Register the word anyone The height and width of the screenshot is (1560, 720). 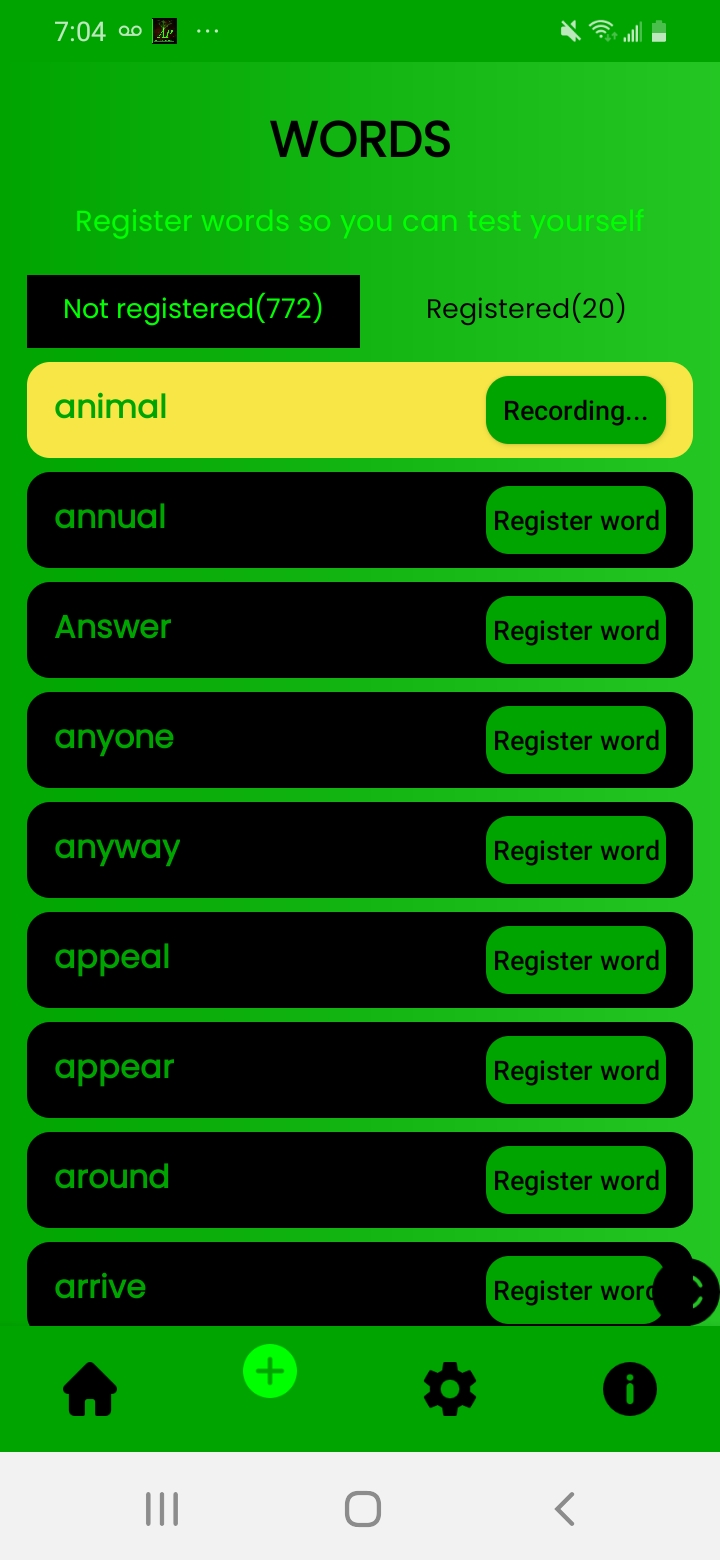(576, 740)
